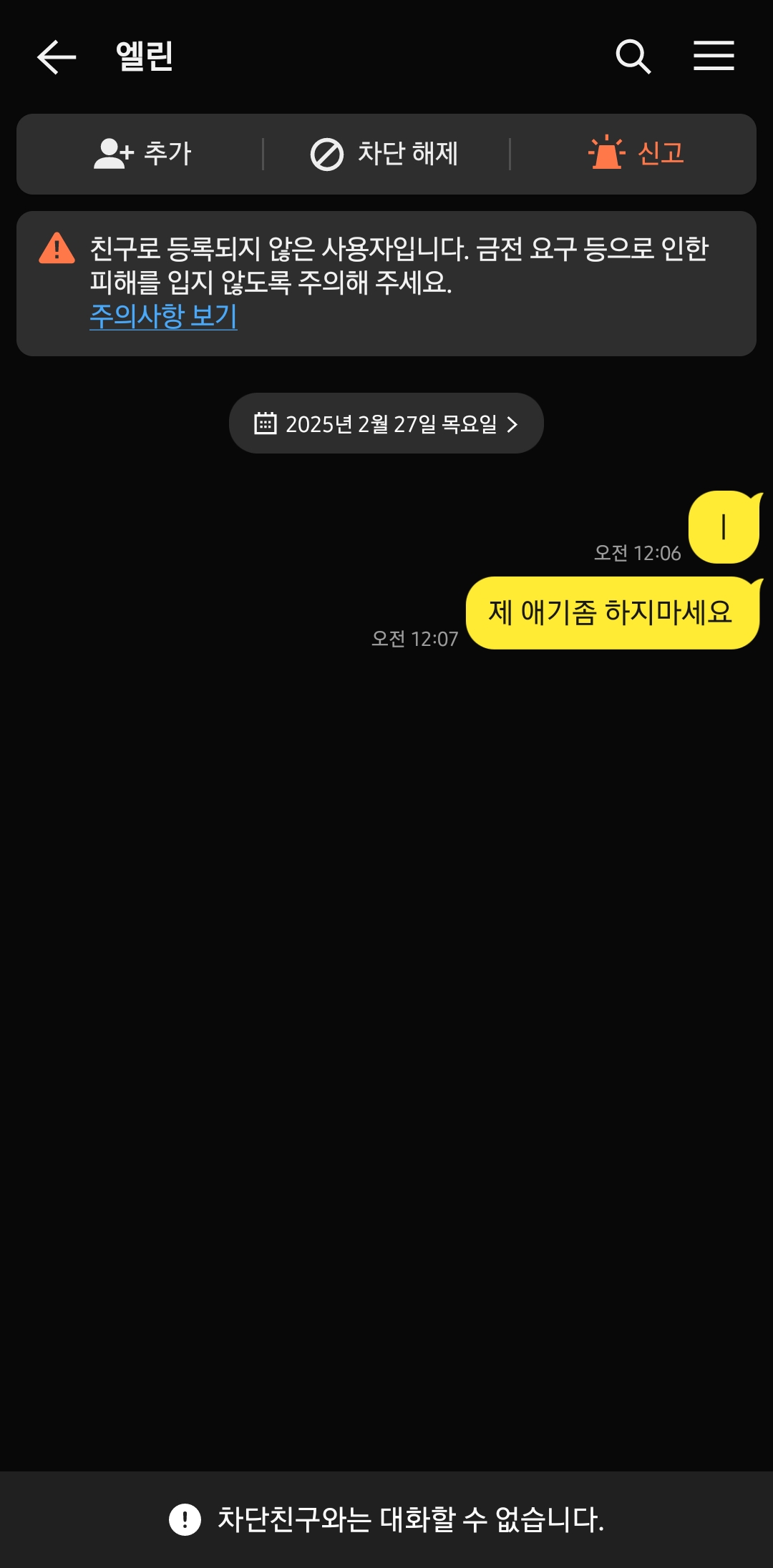
Task: Search within this conversation
Action: [x=633, y=57]
